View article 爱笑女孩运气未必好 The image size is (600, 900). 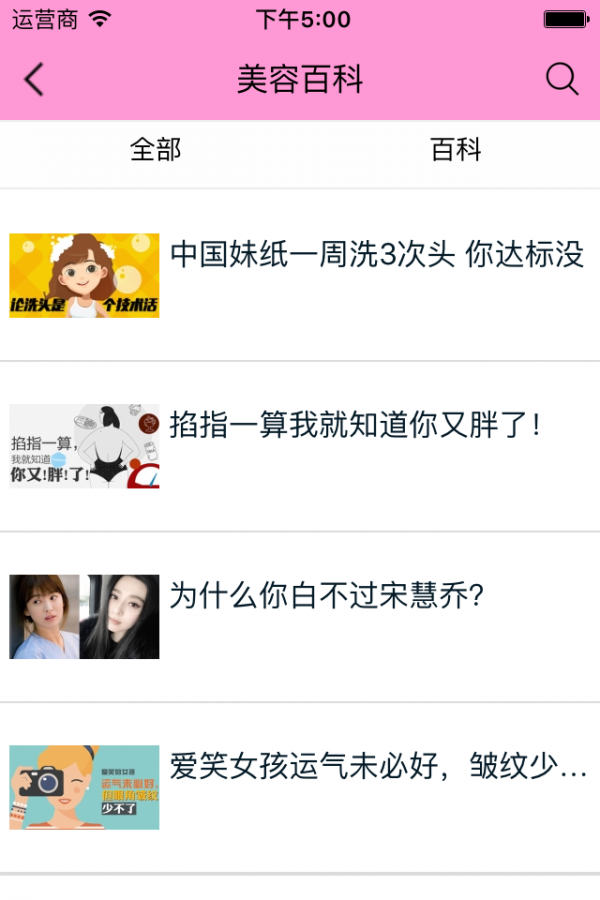click(x=378, y=767)
